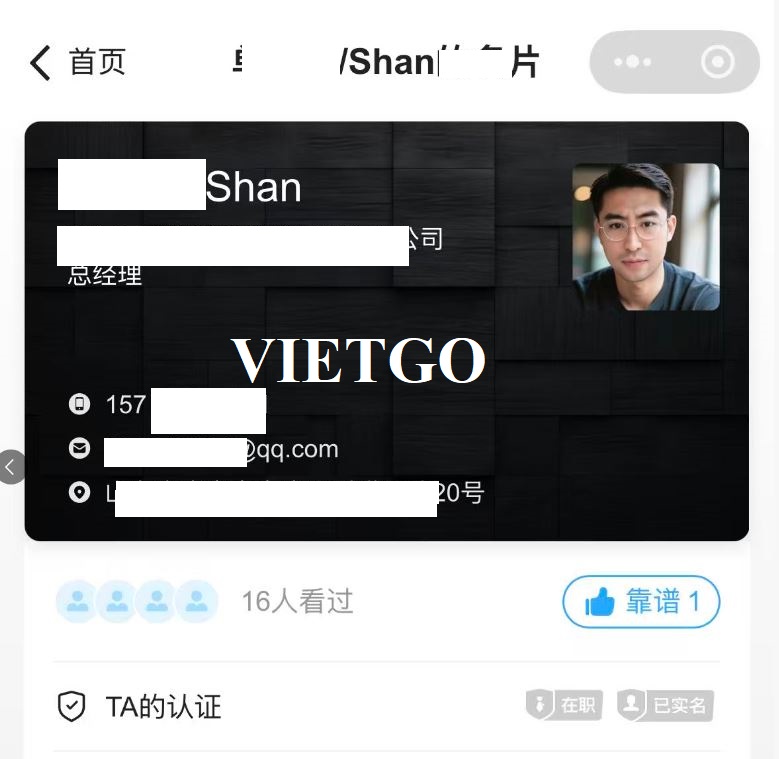Open the mini program more options menu
Viewport: 779px width, 759px height.
[632, 62]
